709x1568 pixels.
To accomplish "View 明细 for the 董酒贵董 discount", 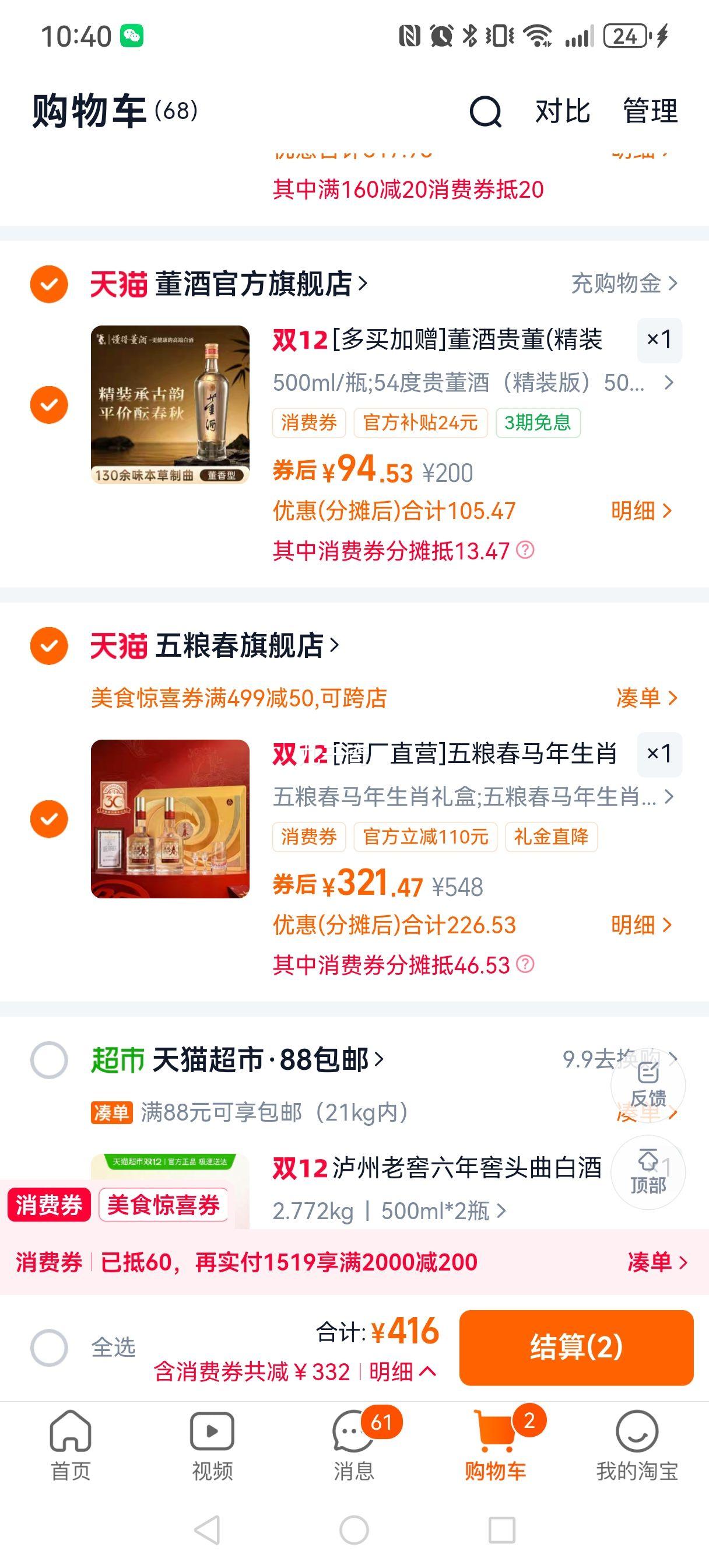I will [x=640, y=510].
